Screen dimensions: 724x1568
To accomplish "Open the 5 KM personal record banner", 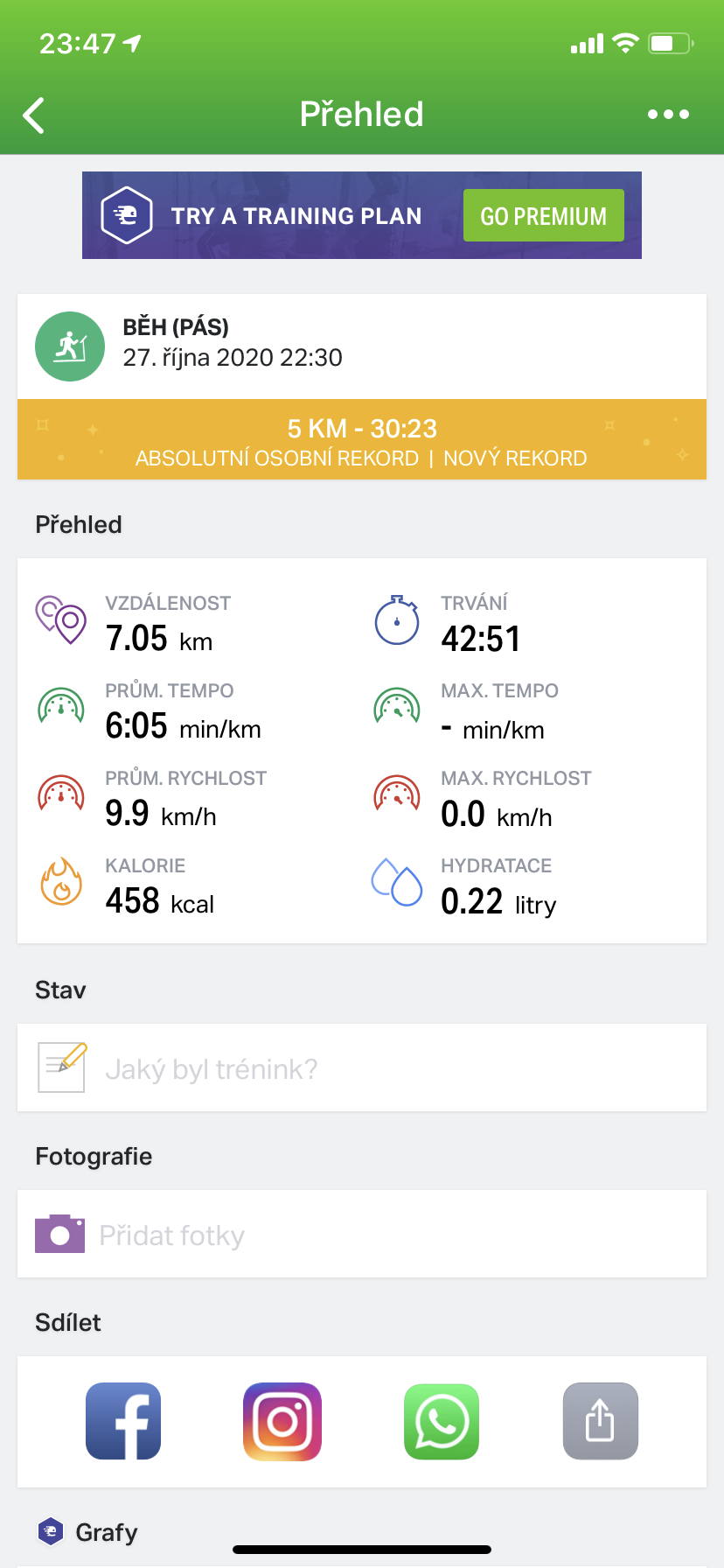I will (x=362, y=439).
